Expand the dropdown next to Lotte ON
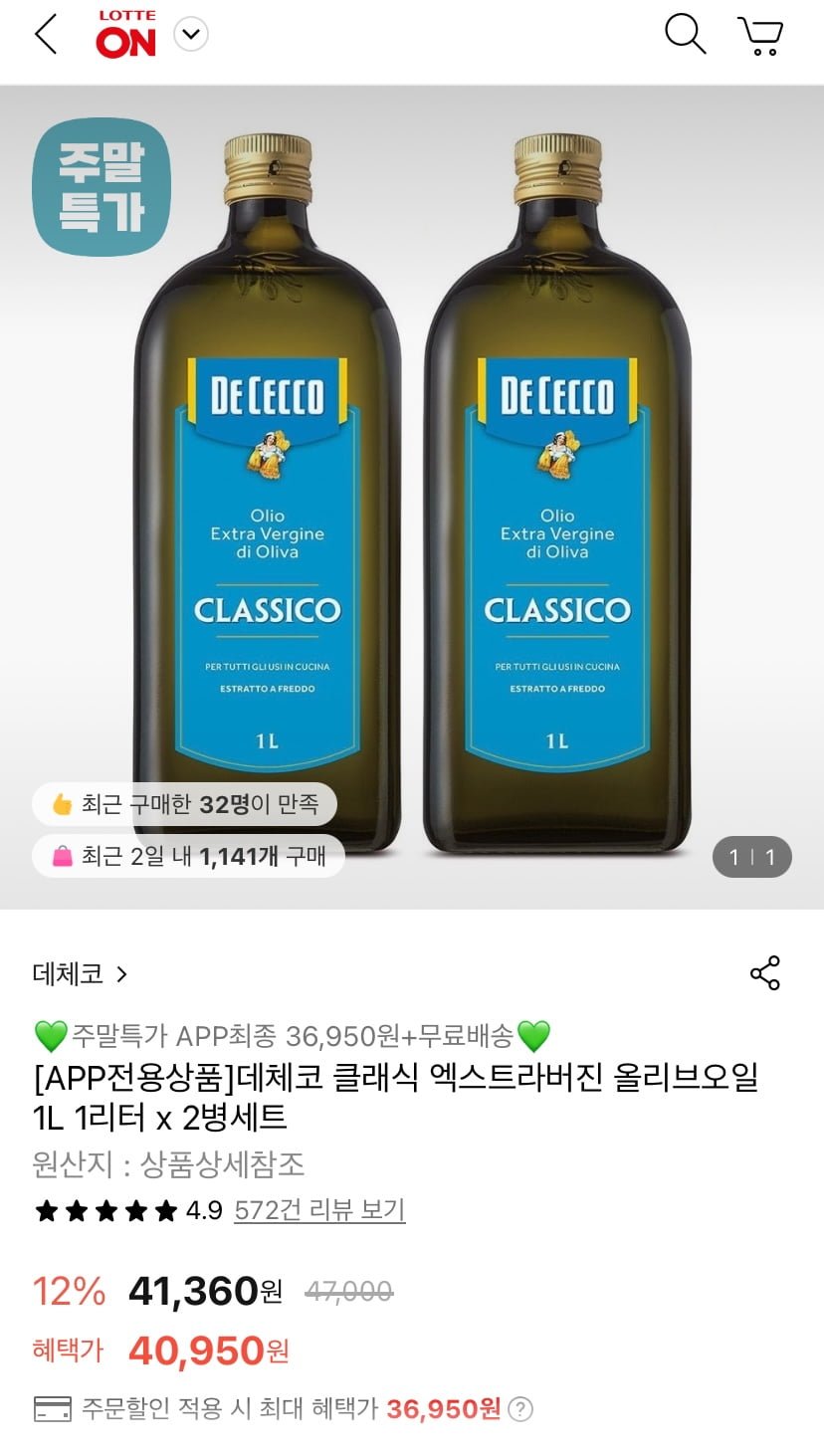 [x=191, y=36]
